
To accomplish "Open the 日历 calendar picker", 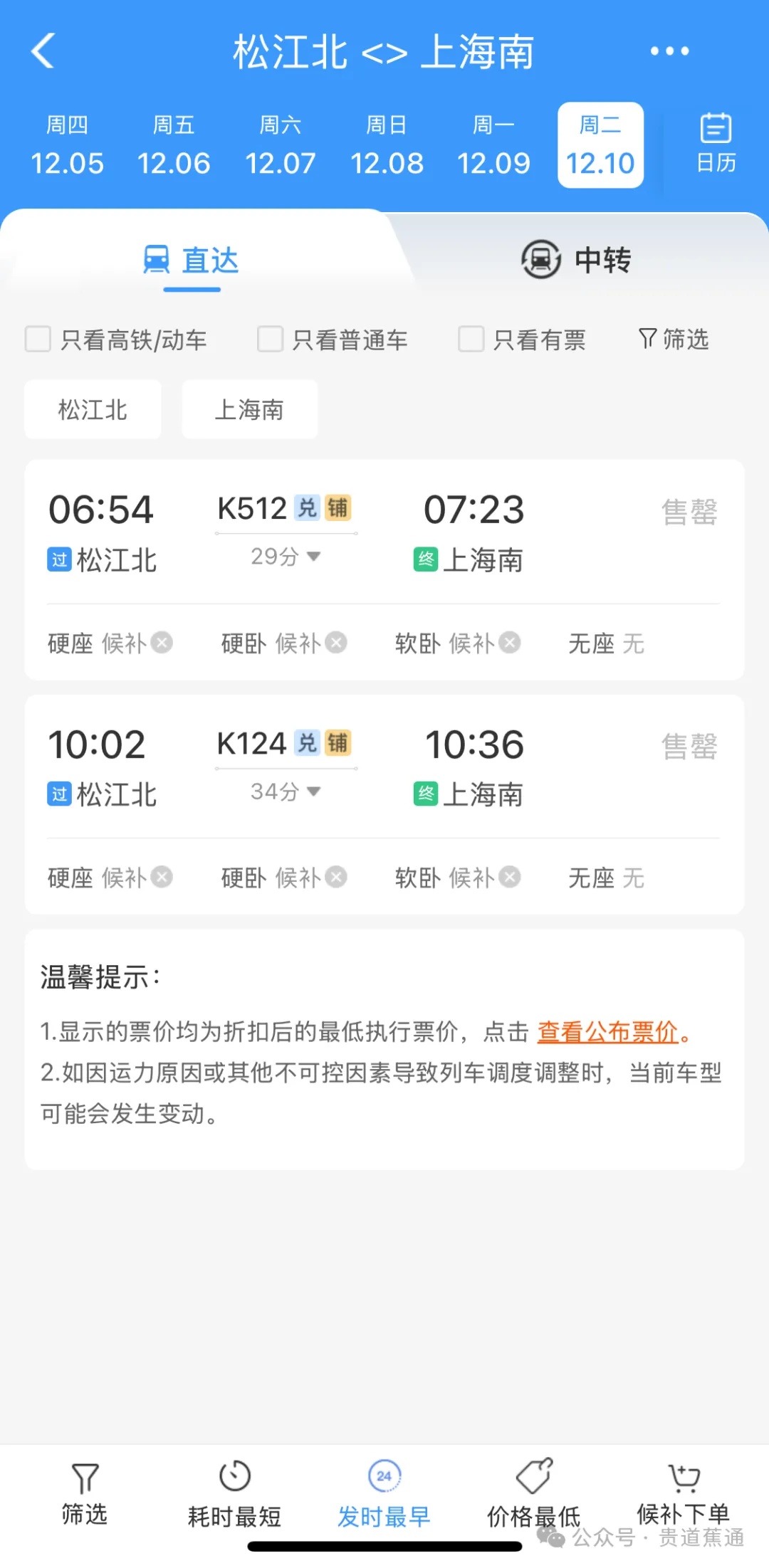I will [716, 144].
